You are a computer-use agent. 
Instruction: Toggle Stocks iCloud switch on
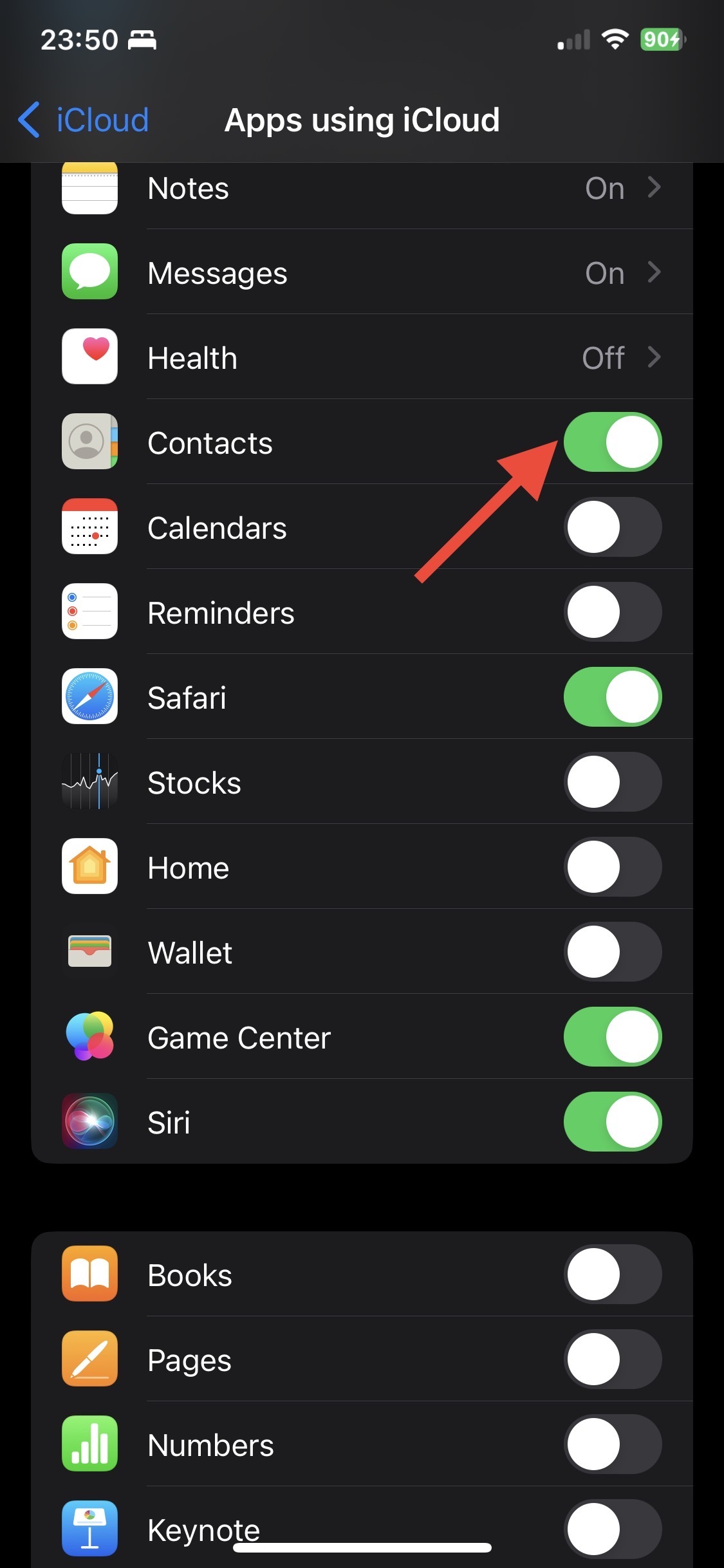[x=613, y=782]
